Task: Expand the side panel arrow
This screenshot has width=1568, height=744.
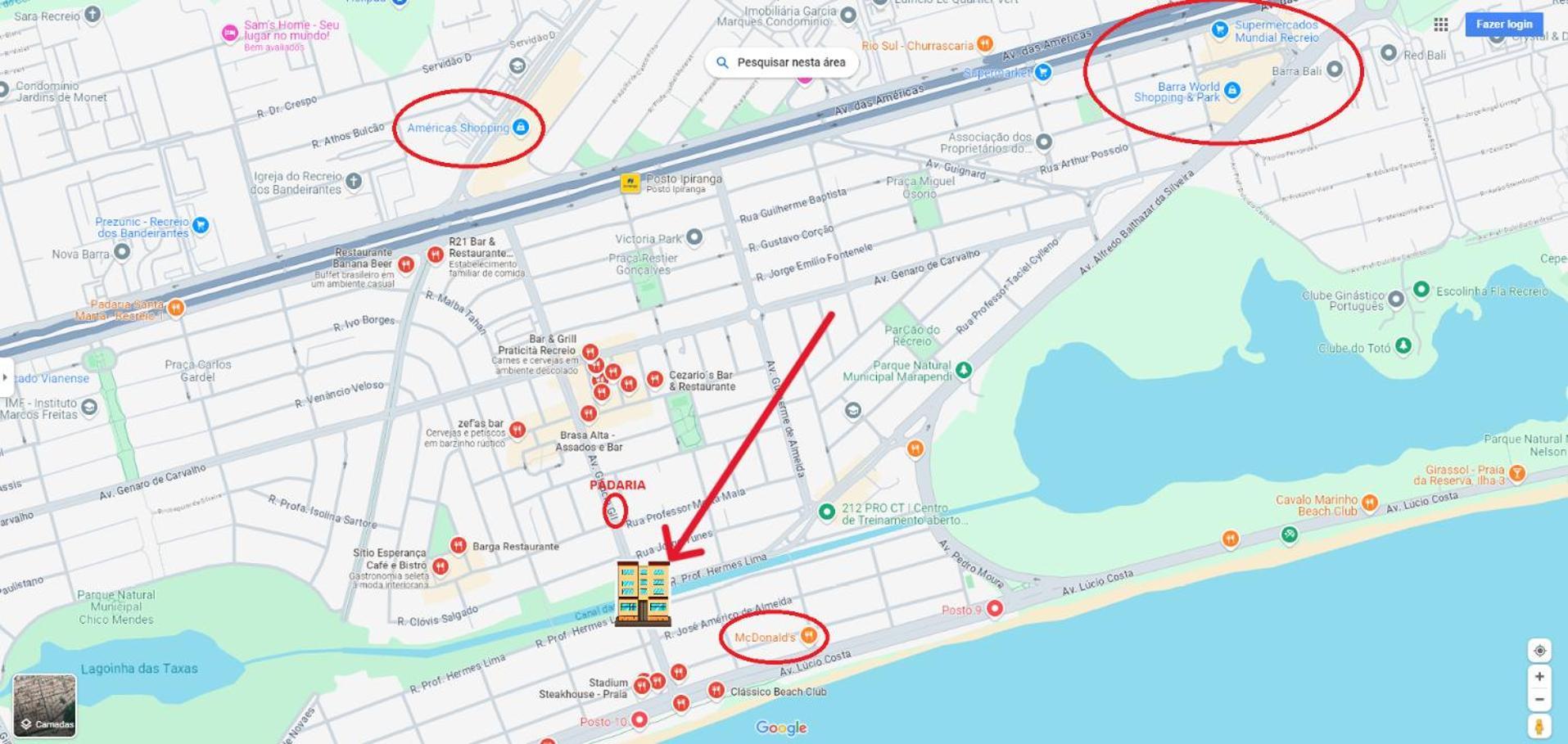Action: [x=6, y=377]
